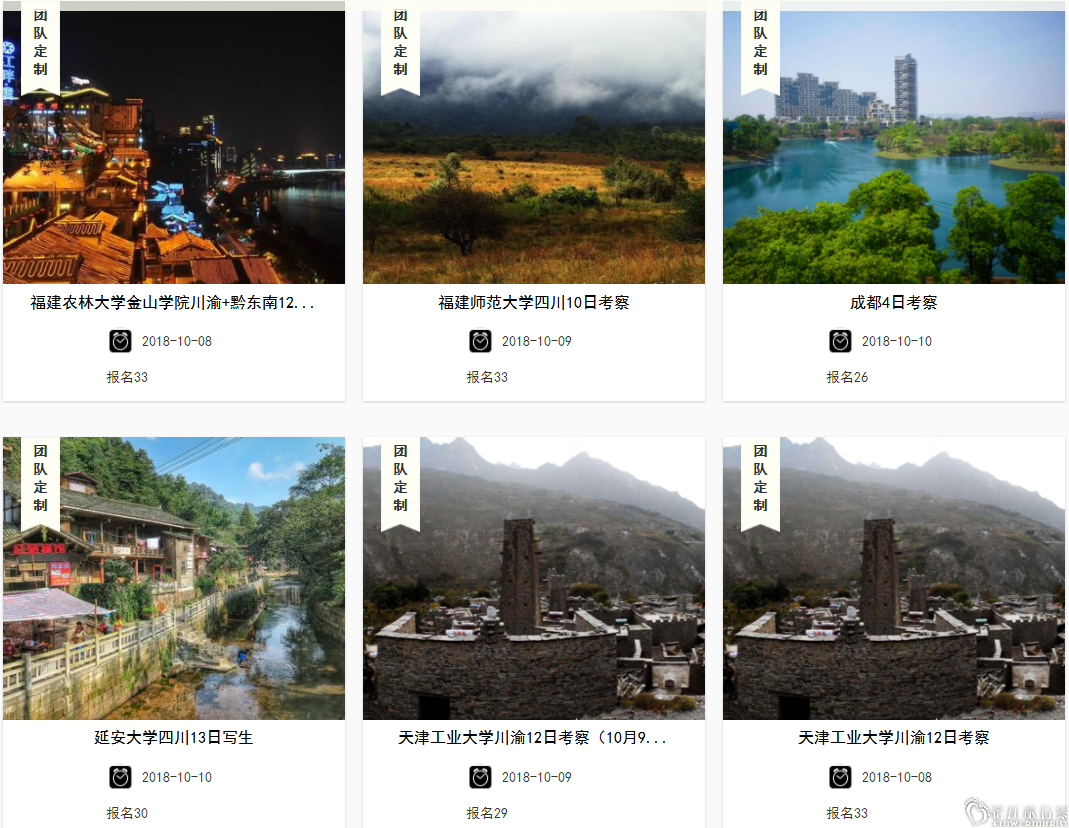Open the 福建师范大学四川10日考察 card
The height and width of the screenshot is (828, 1069).
point(533,302)
